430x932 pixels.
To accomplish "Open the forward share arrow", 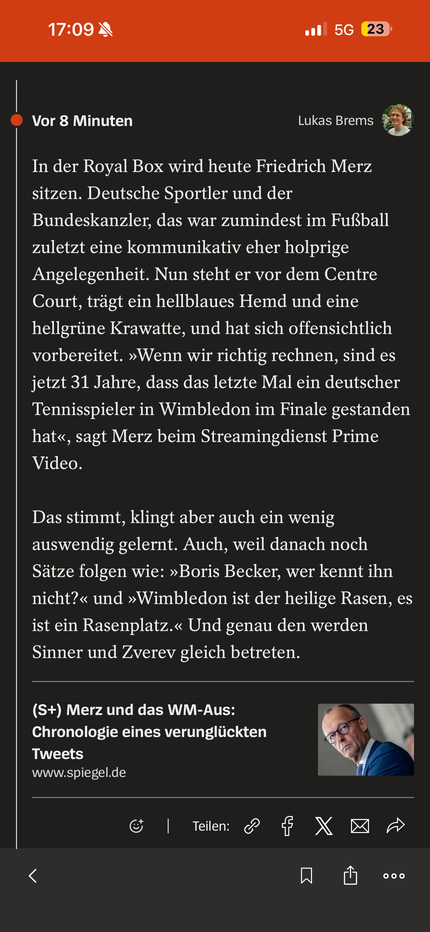I will 396,825.
